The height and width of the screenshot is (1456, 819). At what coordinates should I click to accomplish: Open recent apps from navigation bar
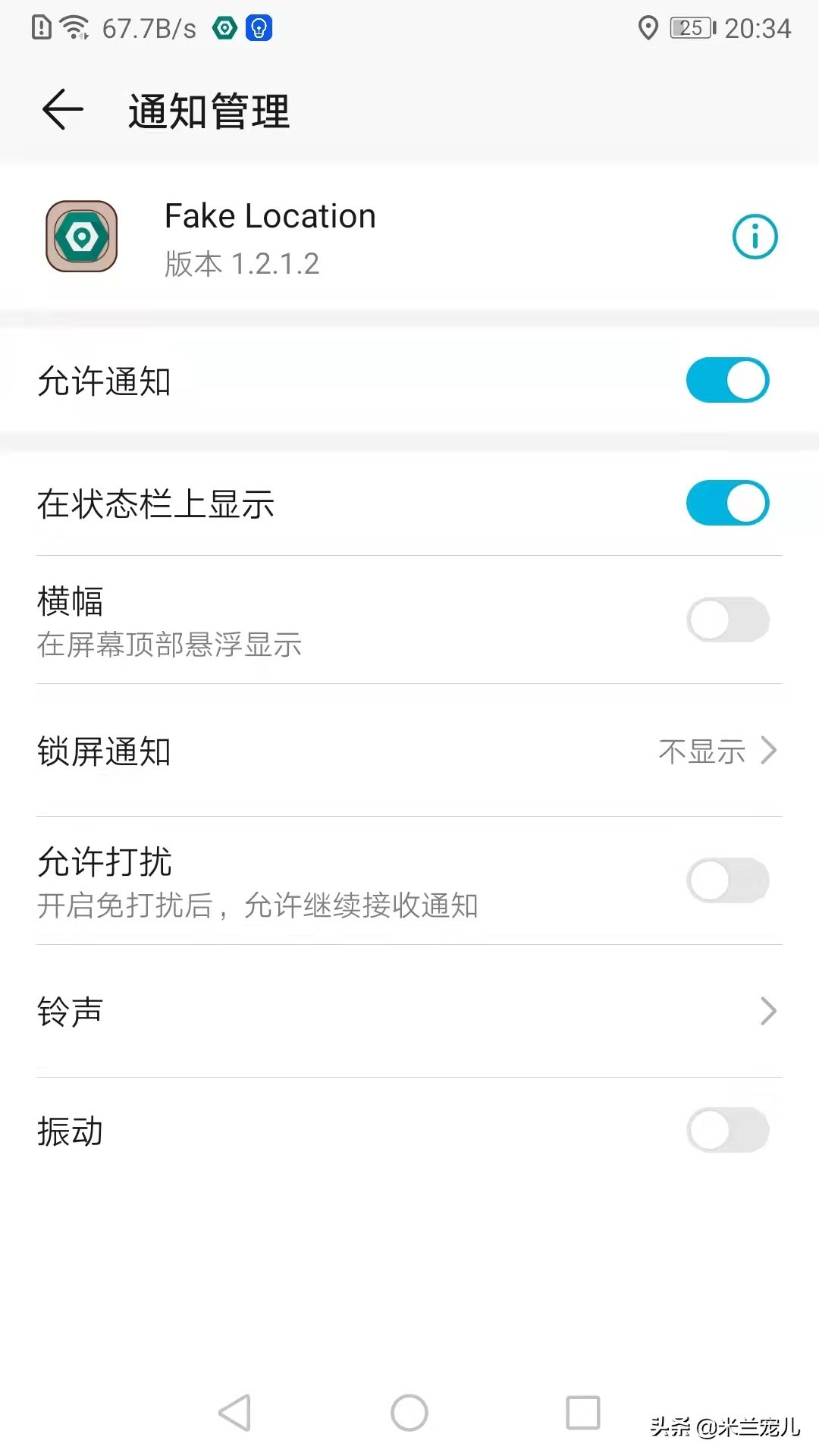(583, 1413)
